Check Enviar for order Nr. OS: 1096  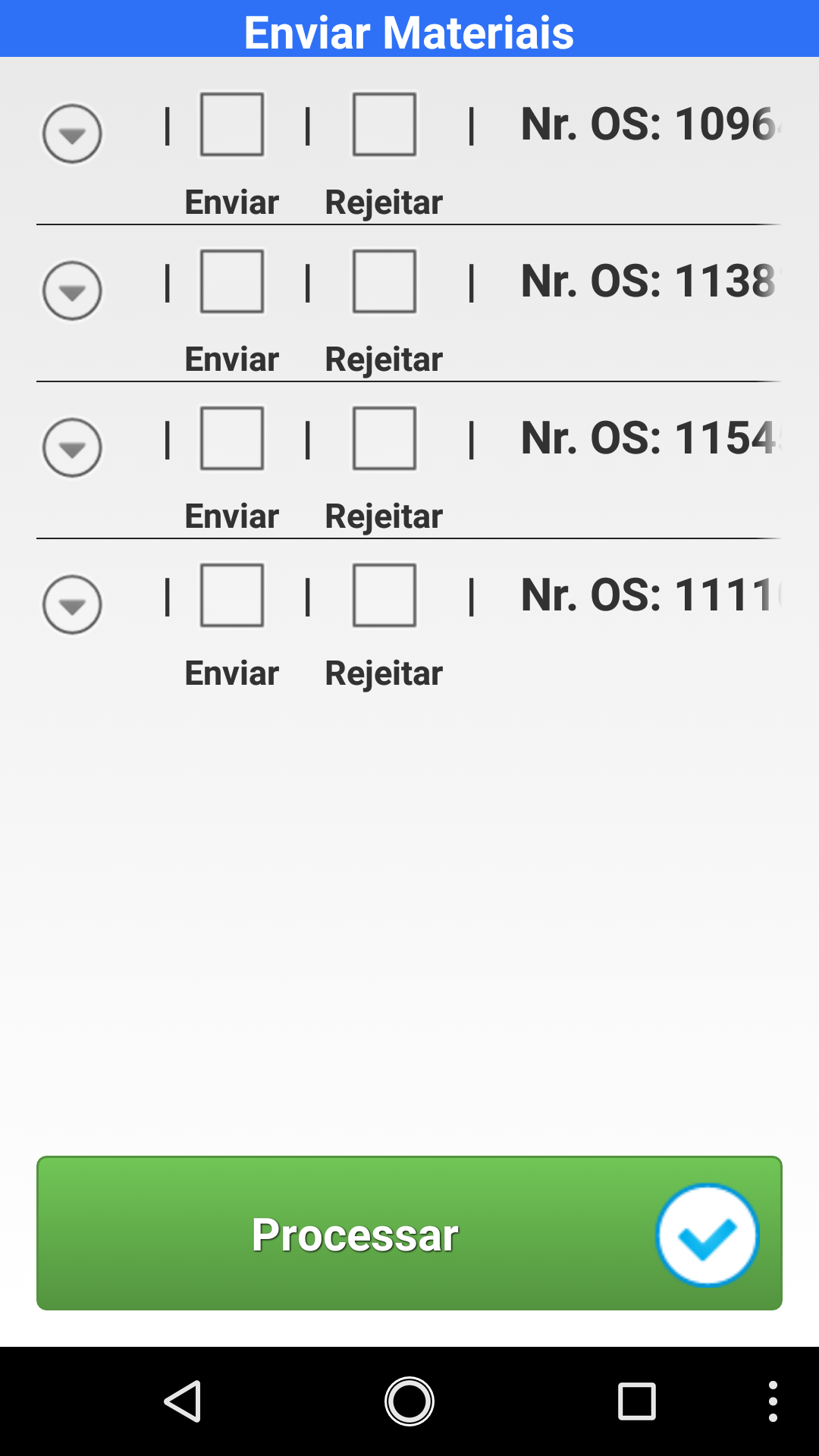(x=232, y=124)
